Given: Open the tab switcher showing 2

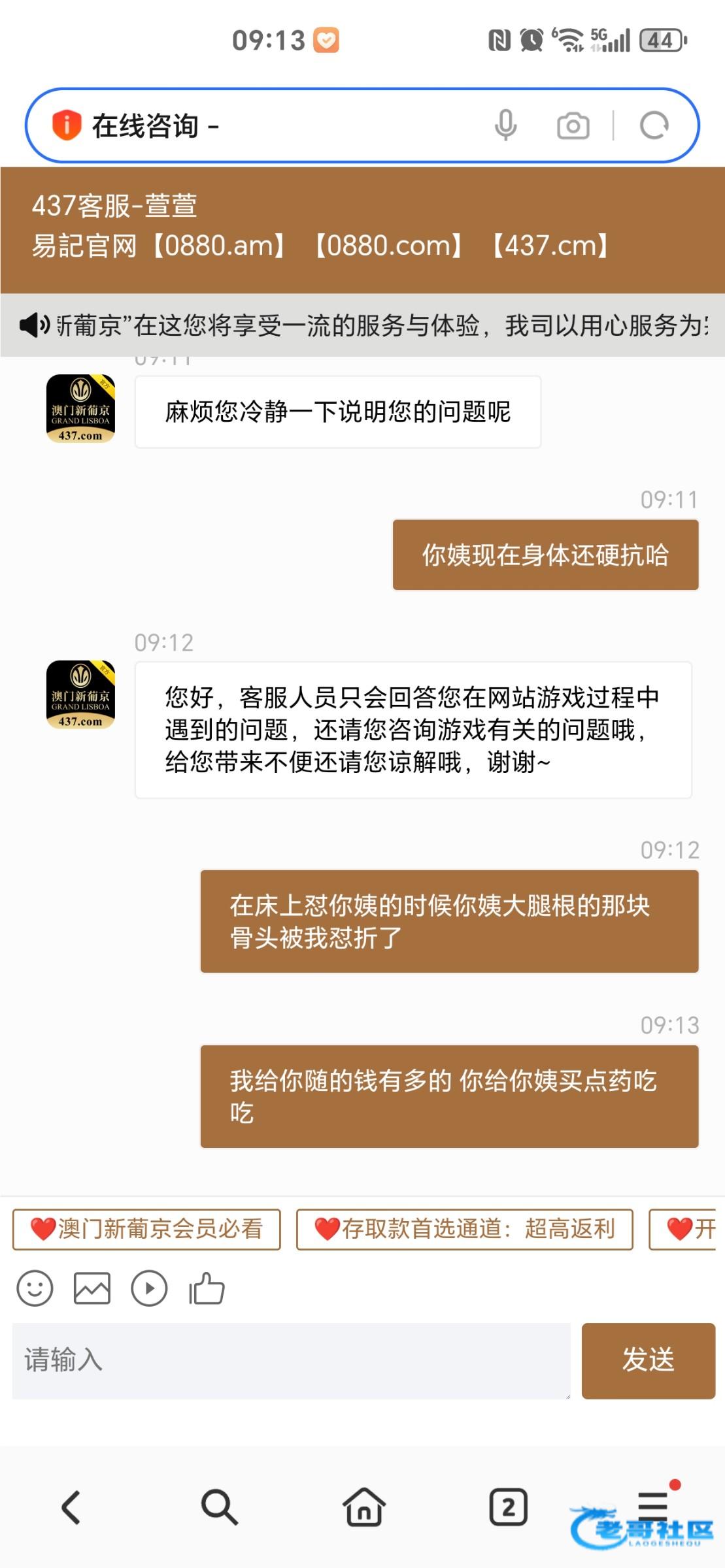Looking at the screenshot, I should point(509,1507).
